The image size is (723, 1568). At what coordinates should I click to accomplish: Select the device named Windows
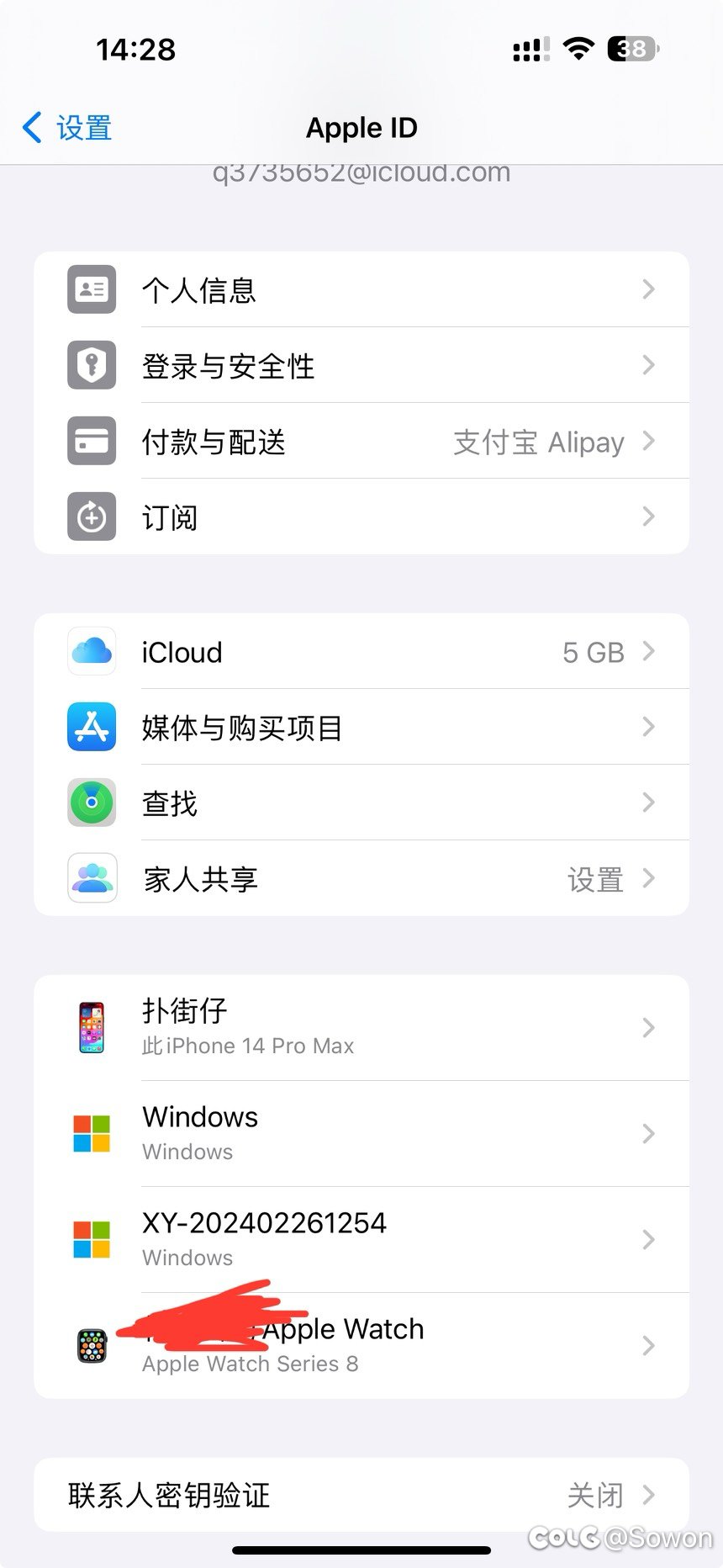point(361,1133)
